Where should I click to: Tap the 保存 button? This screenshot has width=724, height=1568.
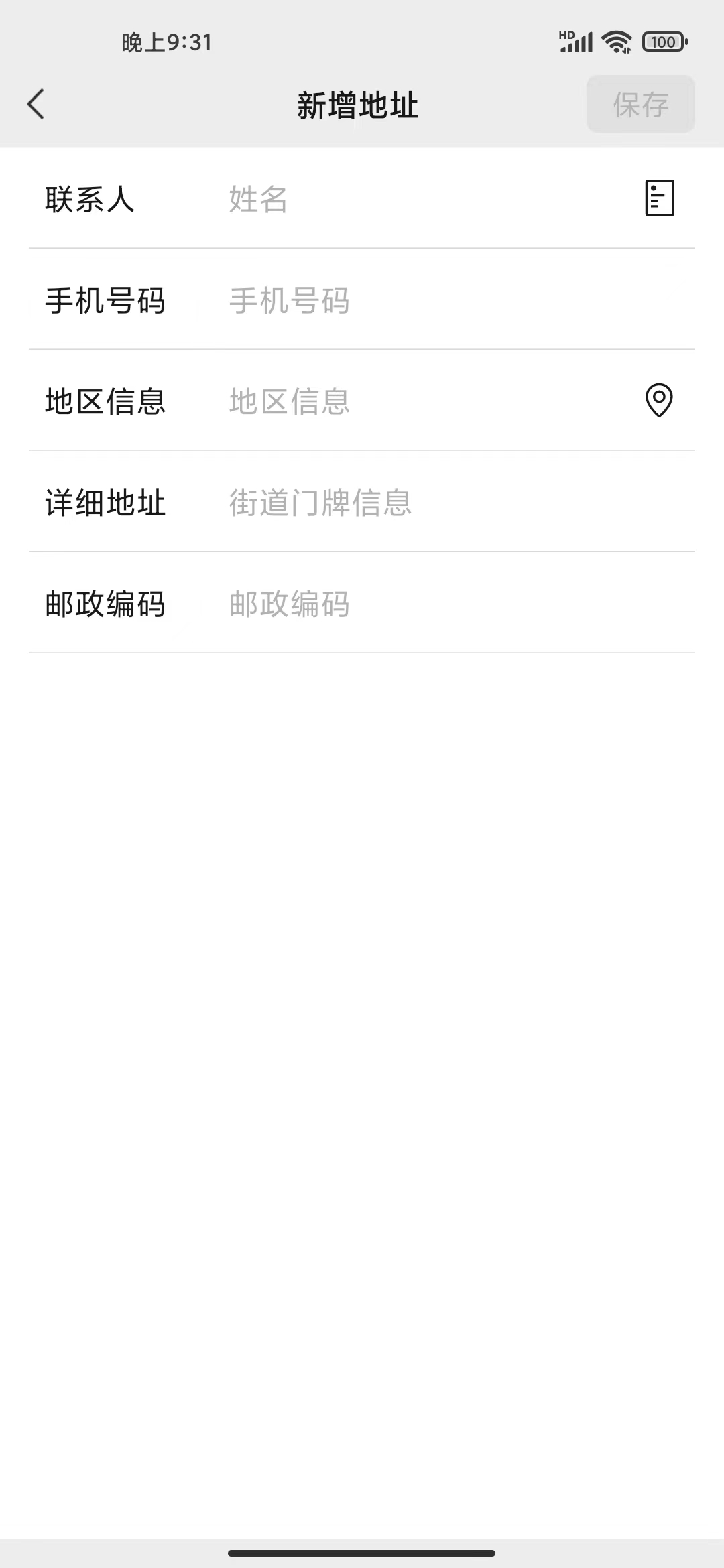tap(640, 105)
